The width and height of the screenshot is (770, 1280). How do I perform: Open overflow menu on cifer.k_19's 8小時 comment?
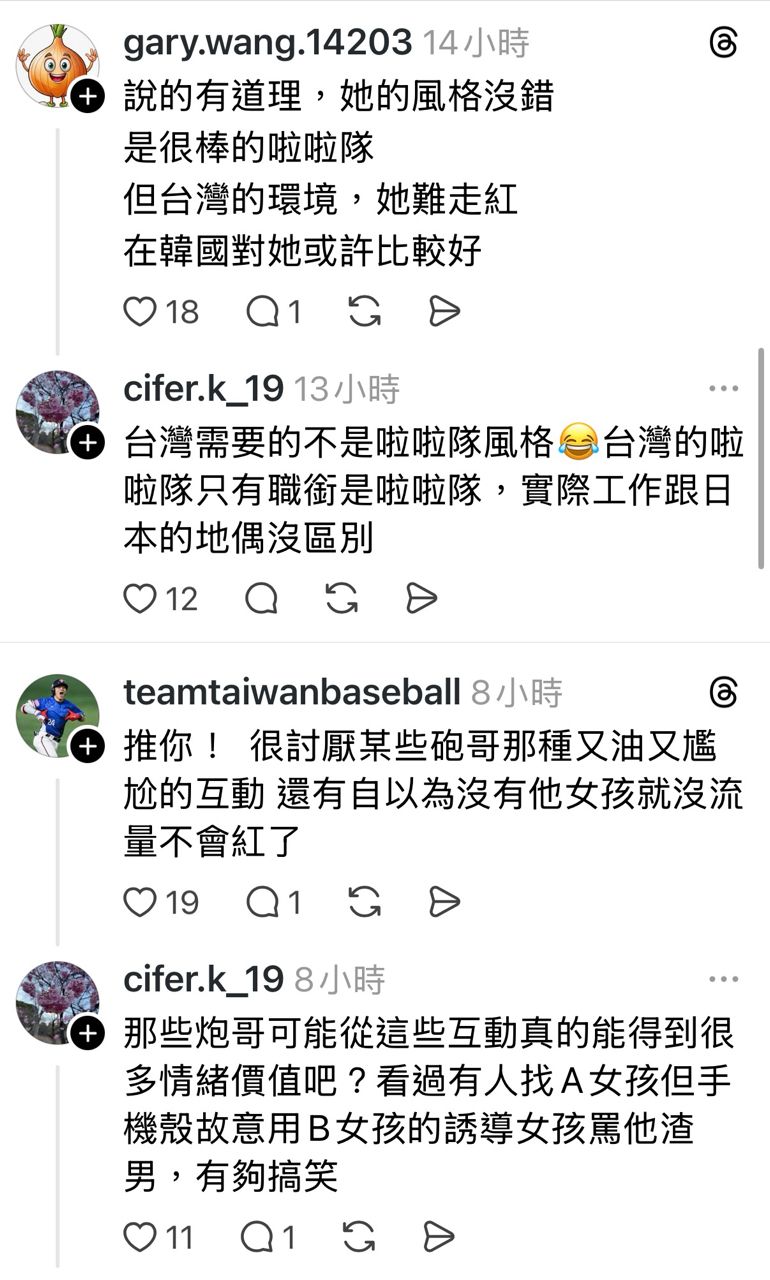click(723, 979)
